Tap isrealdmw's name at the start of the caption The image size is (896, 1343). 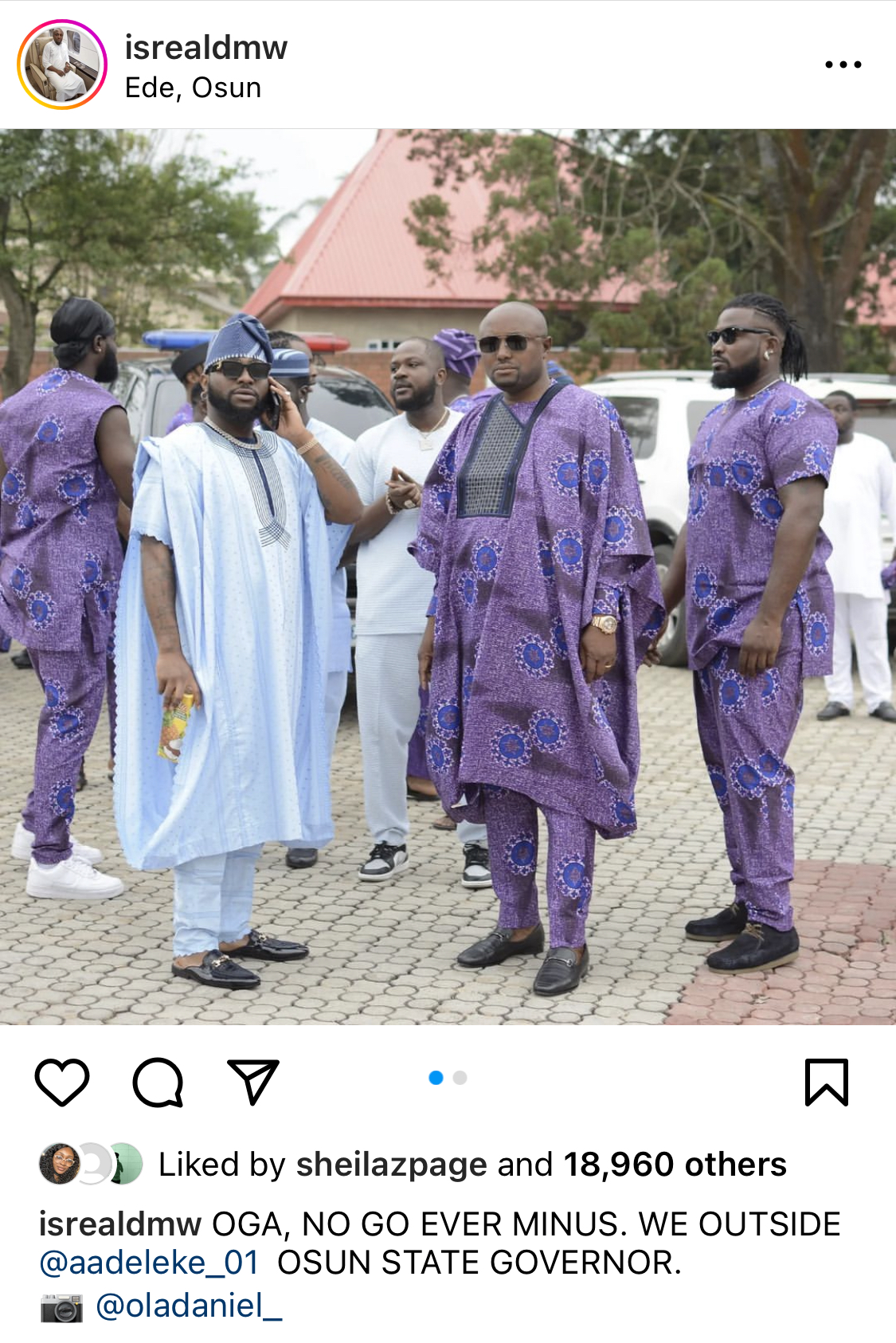(120, 1224)
